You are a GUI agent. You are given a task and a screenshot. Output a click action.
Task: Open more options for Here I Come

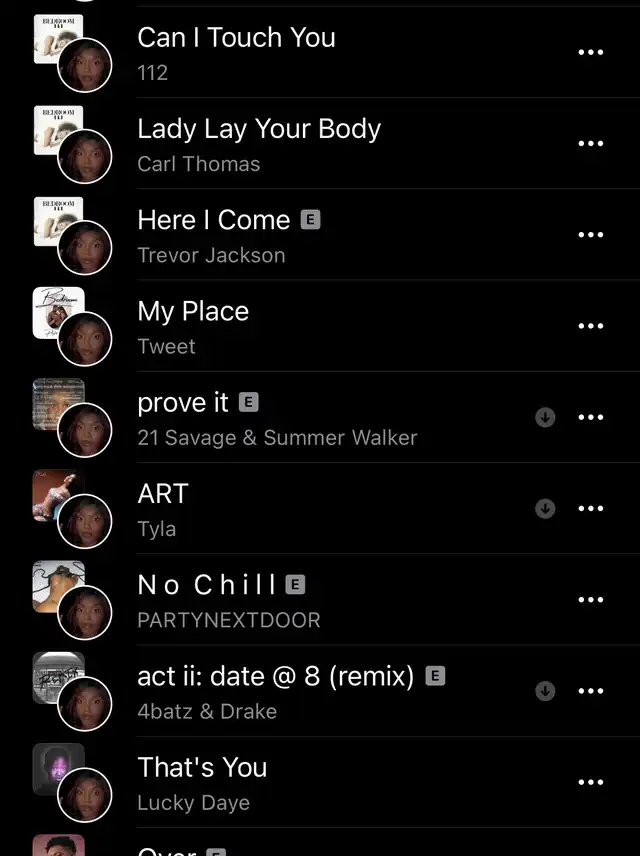[x=591, y=235]
